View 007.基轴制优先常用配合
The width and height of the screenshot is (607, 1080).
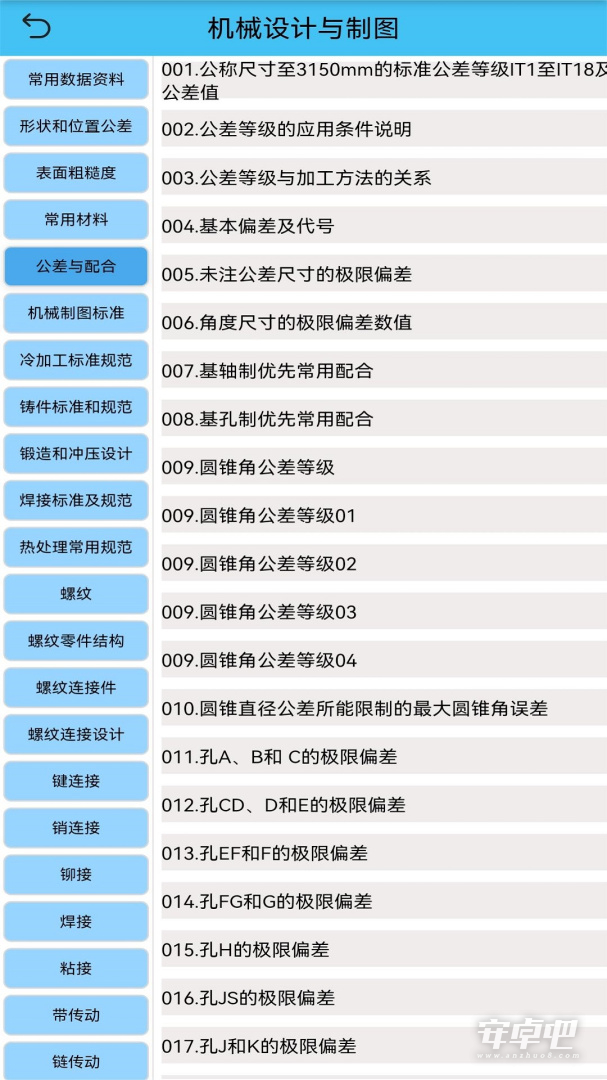[x=384, y=371]
